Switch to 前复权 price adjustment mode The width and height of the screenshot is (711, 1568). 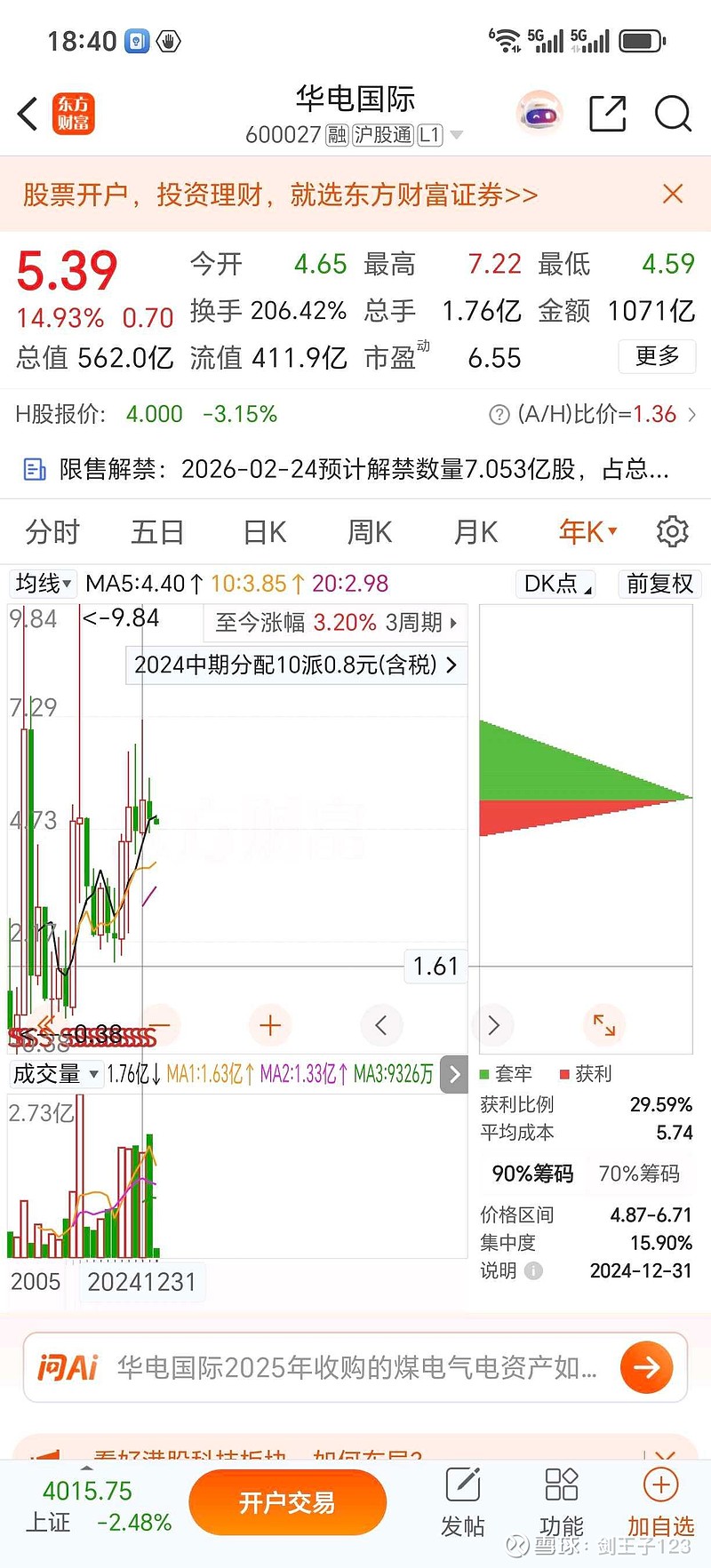pyautogui.click(x=659, y=584)
